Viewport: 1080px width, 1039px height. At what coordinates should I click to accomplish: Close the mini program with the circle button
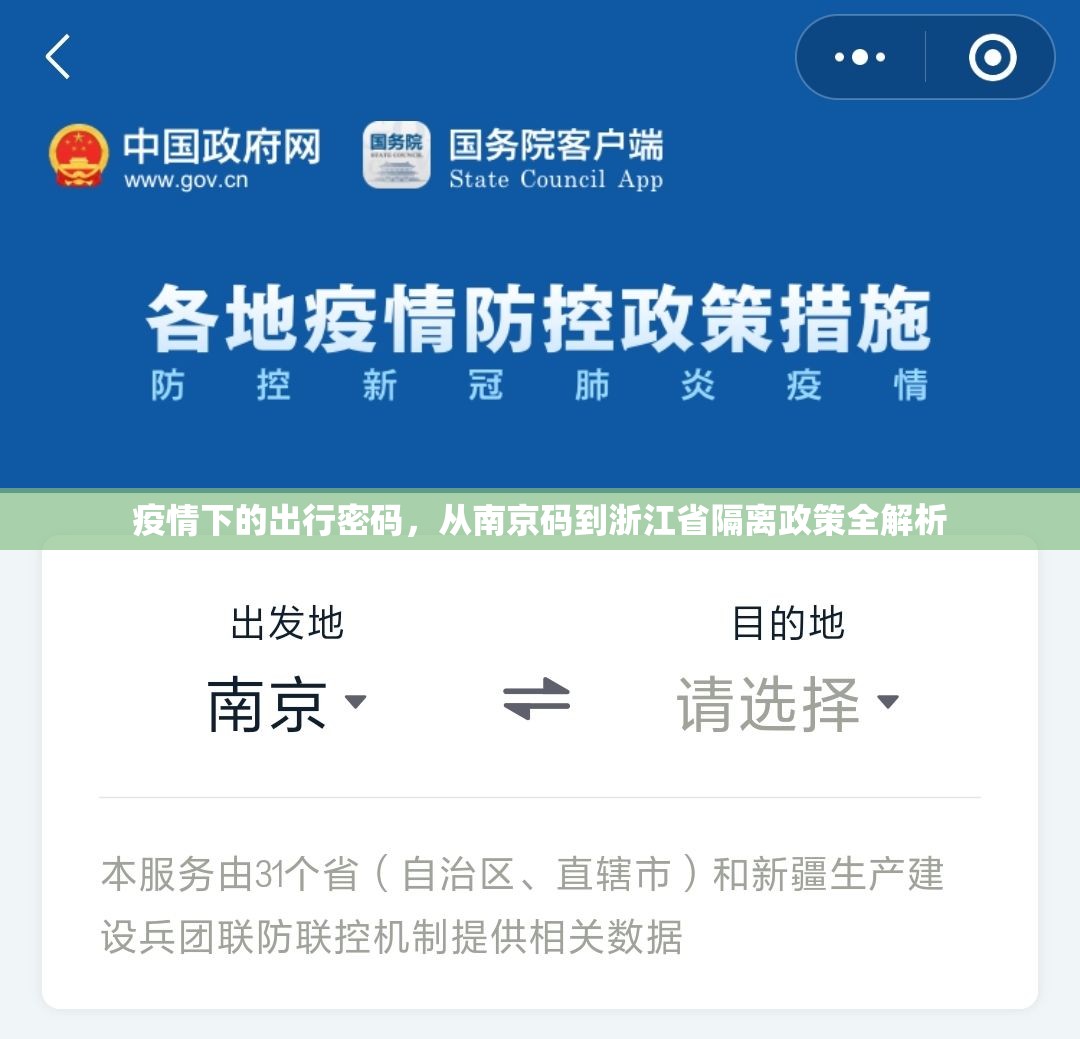992,57
